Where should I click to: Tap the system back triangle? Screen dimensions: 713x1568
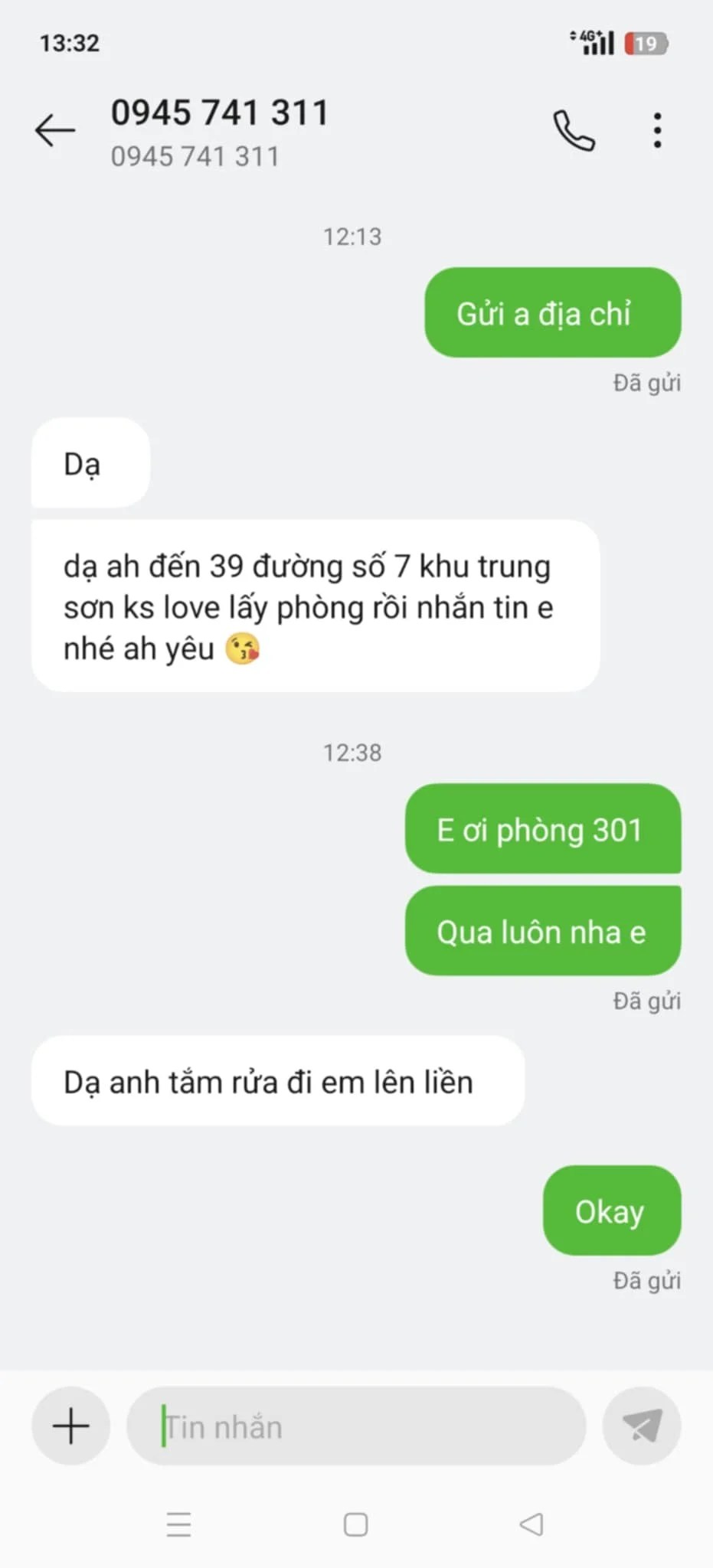click(531, 1524)
